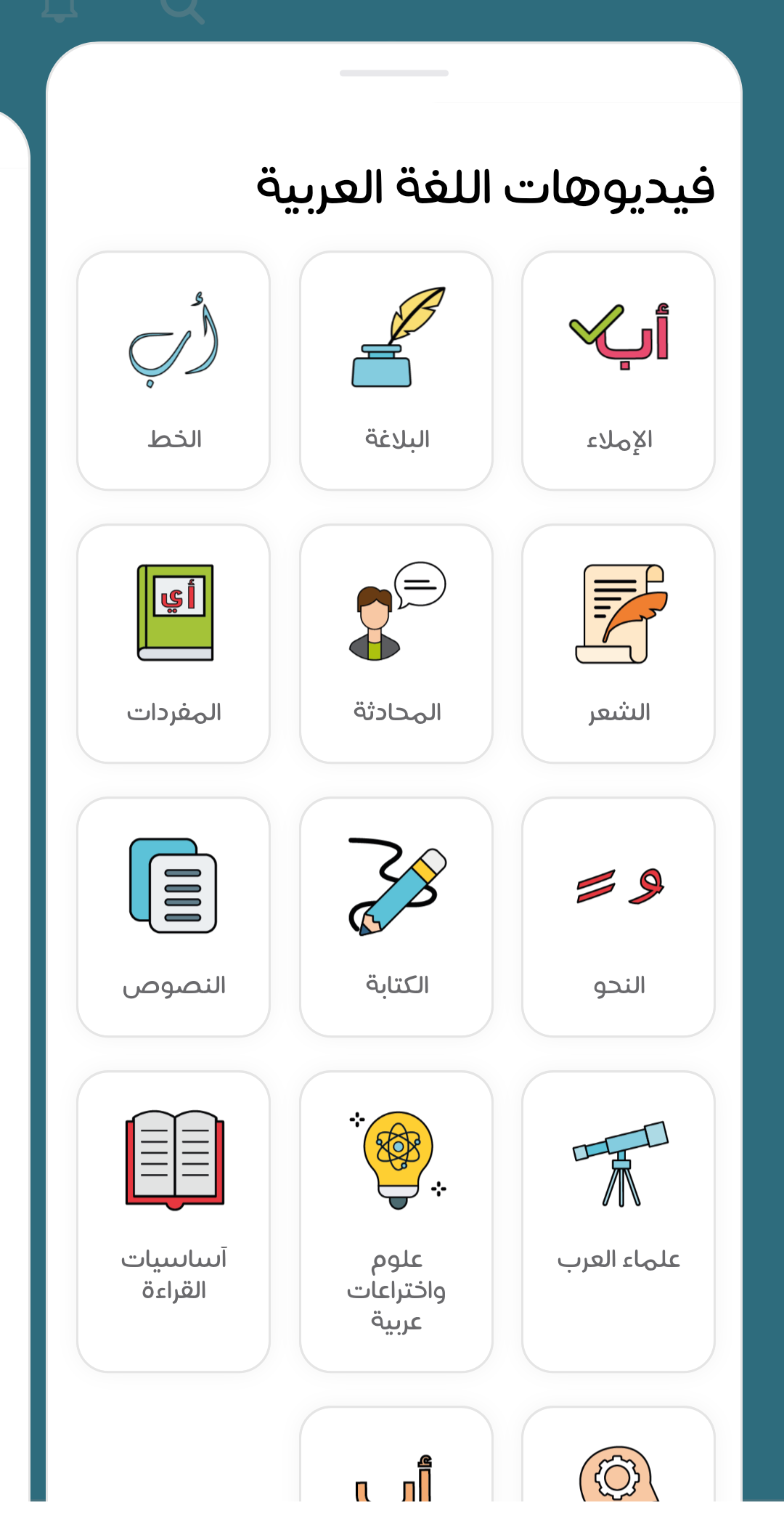Select the أساسيات القراءة open book icon
This screenshot has height=1516, width=784.
173,1162
